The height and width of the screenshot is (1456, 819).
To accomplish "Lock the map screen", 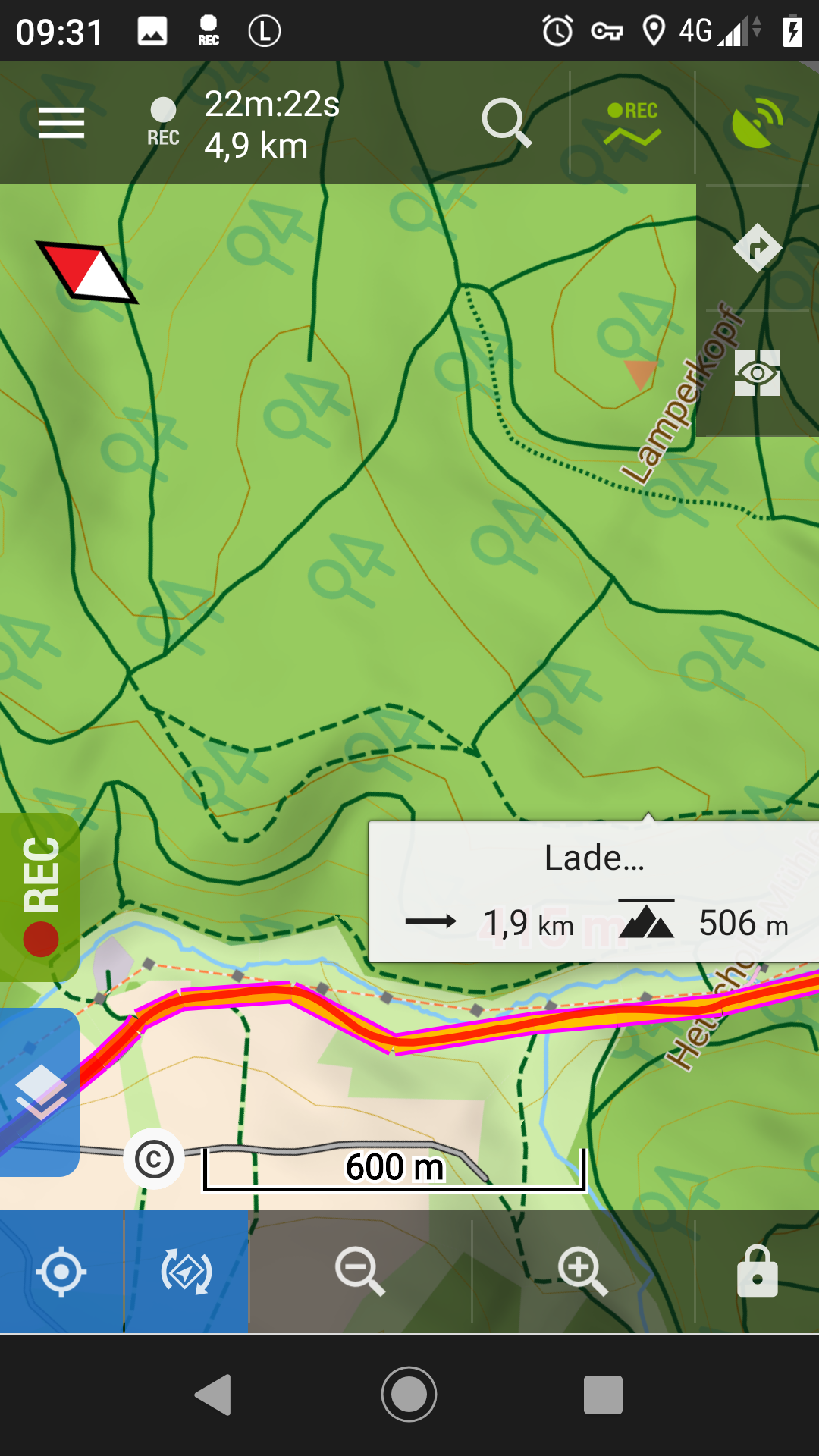I will coord(757,1272).
